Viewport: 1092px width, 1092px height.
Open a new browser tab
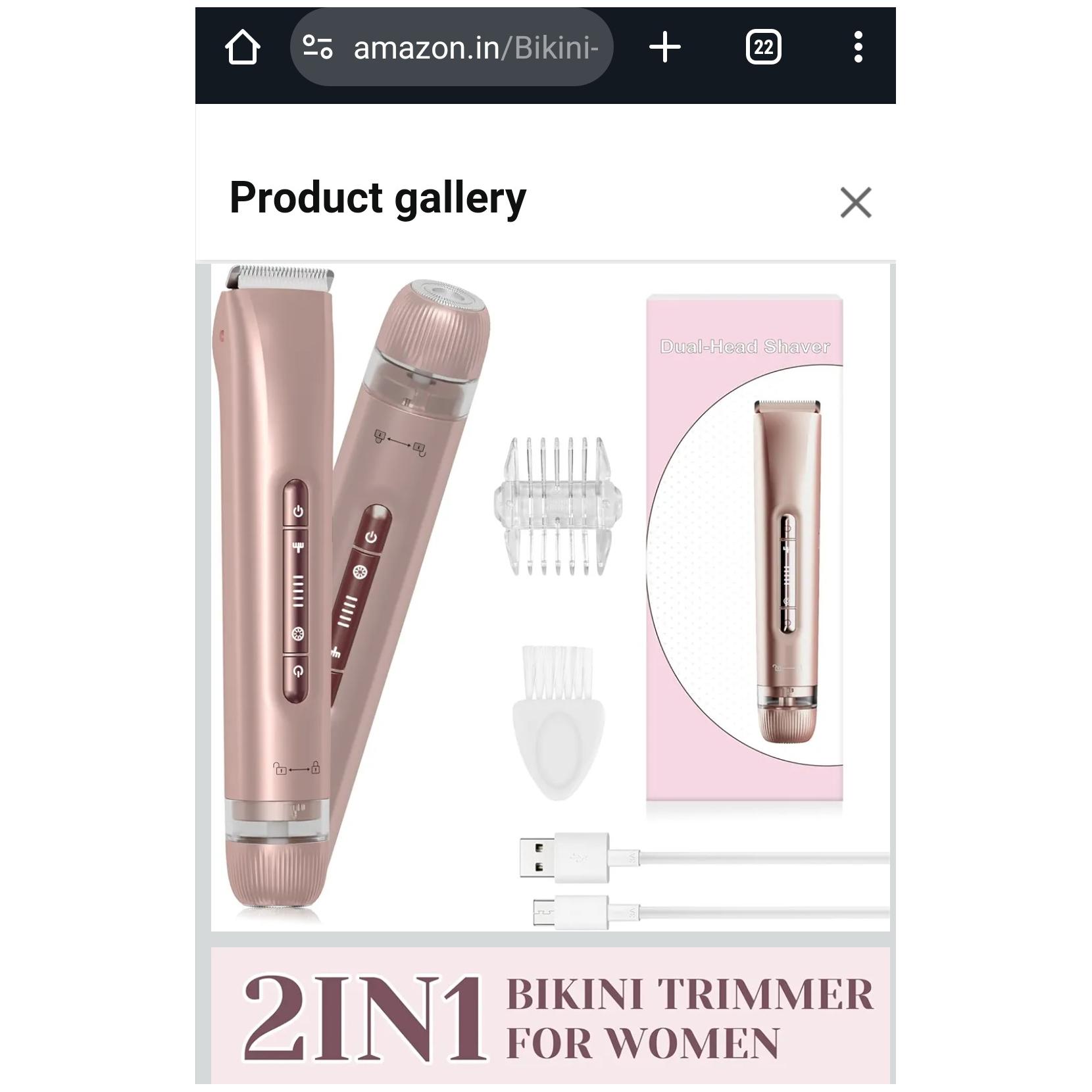click(664, 47)
